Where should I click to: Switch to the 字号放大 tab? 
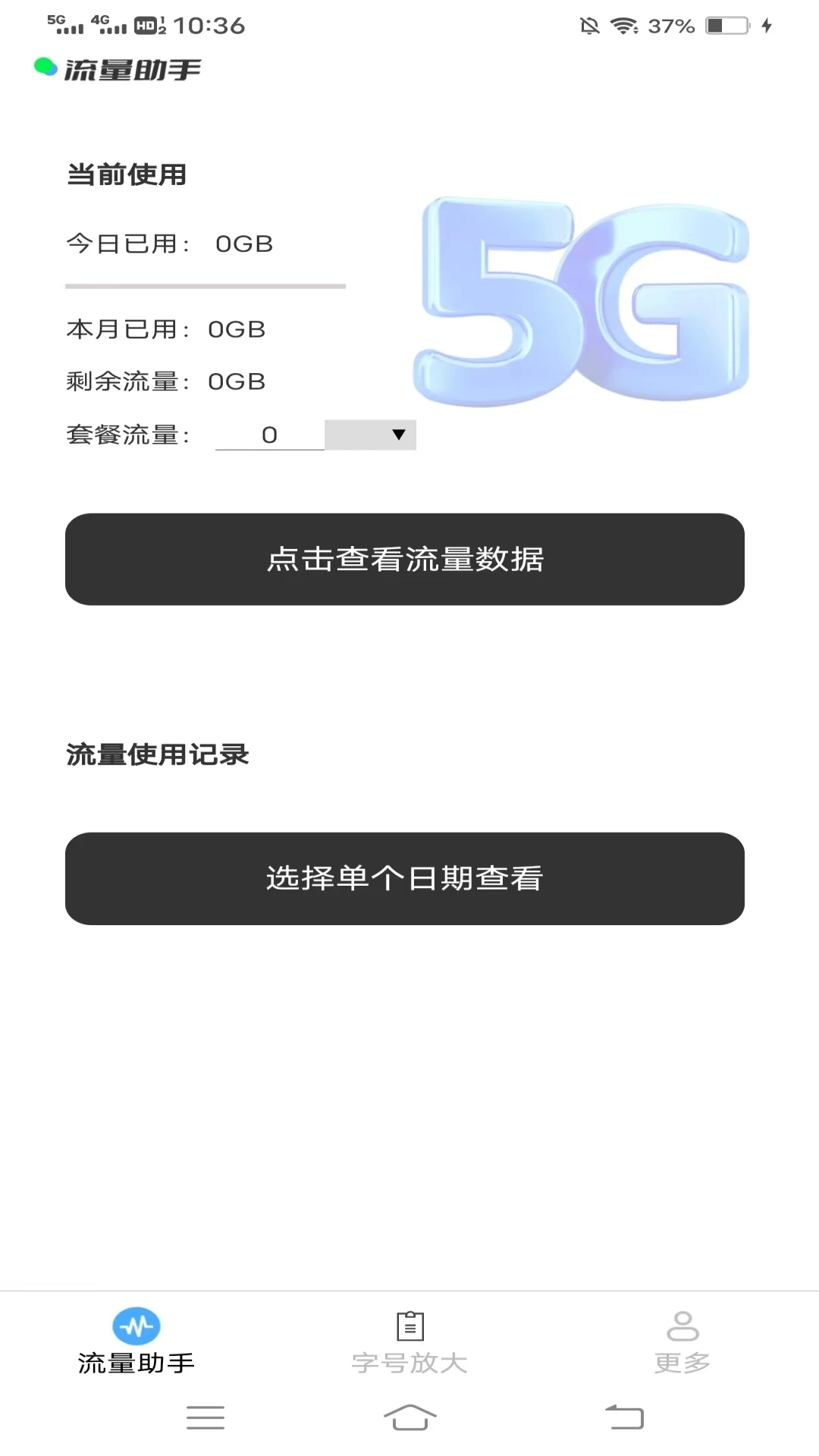pos(409,1342)
